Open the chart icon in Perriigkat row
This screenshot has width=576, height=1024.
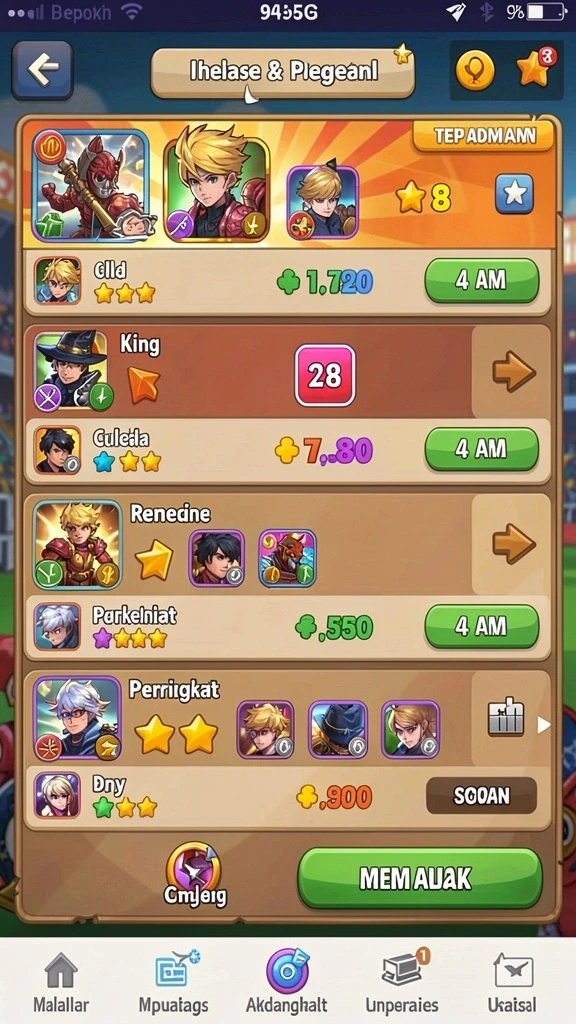(x=506, y=716)
